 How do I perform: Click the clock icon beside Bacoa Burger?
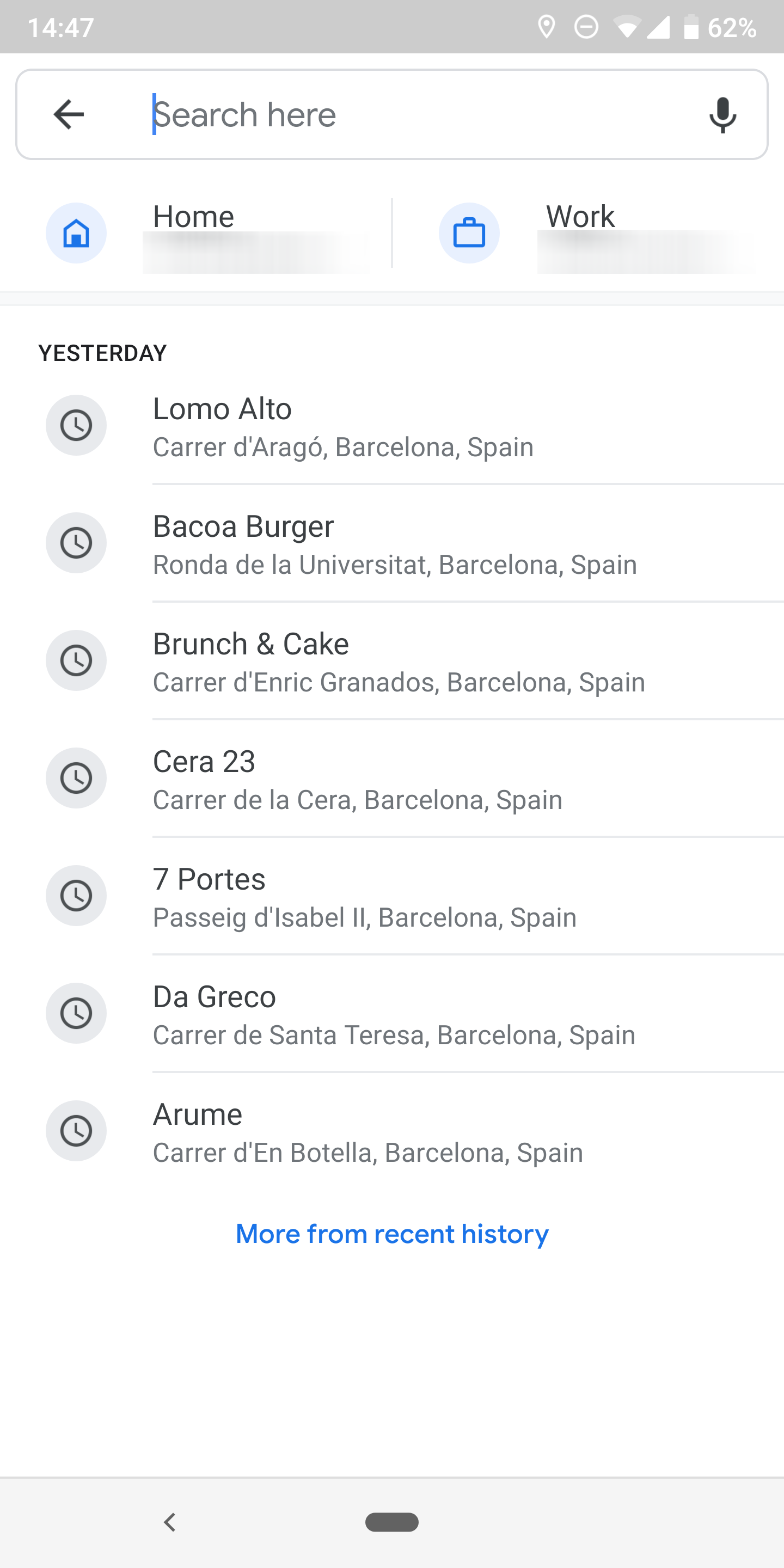pyautogui.click(x=76, y=543)
